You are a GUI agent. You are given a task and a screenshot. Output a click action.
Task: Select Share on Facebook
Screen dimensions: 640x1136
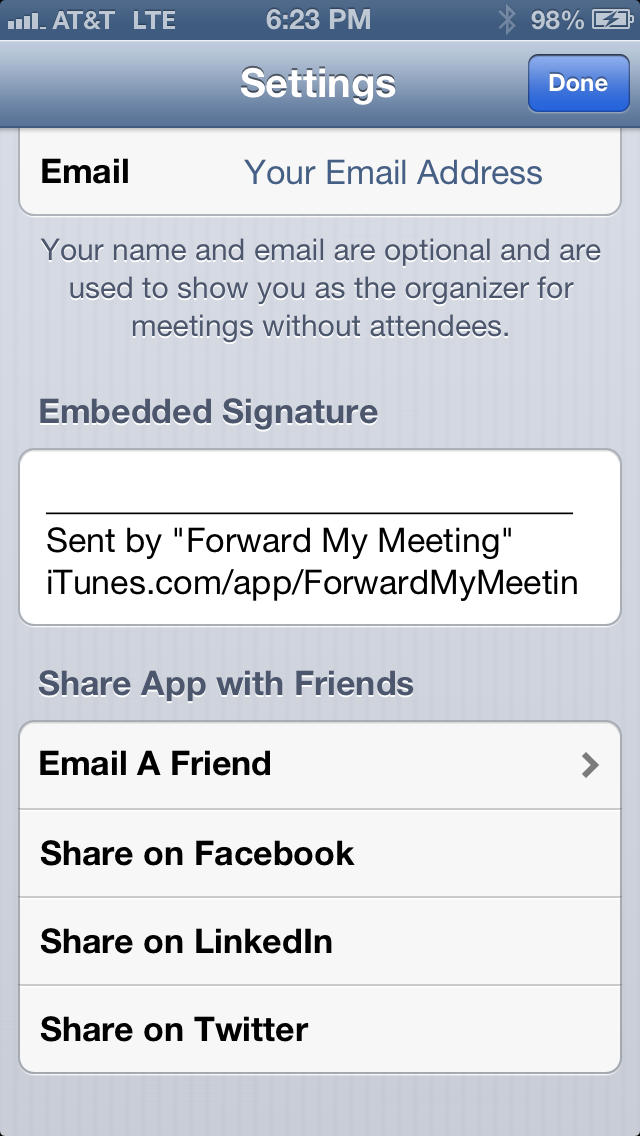pyautogui.click(x=320, y=853)
